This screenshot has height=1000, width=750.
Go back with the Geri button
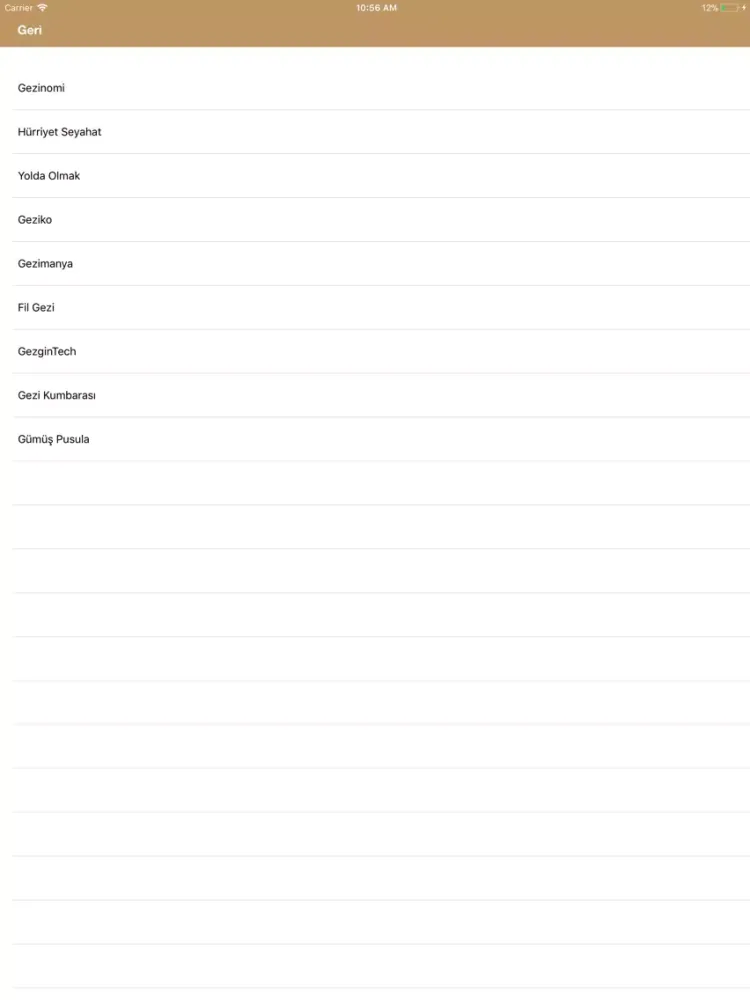(x=30, y=30)
